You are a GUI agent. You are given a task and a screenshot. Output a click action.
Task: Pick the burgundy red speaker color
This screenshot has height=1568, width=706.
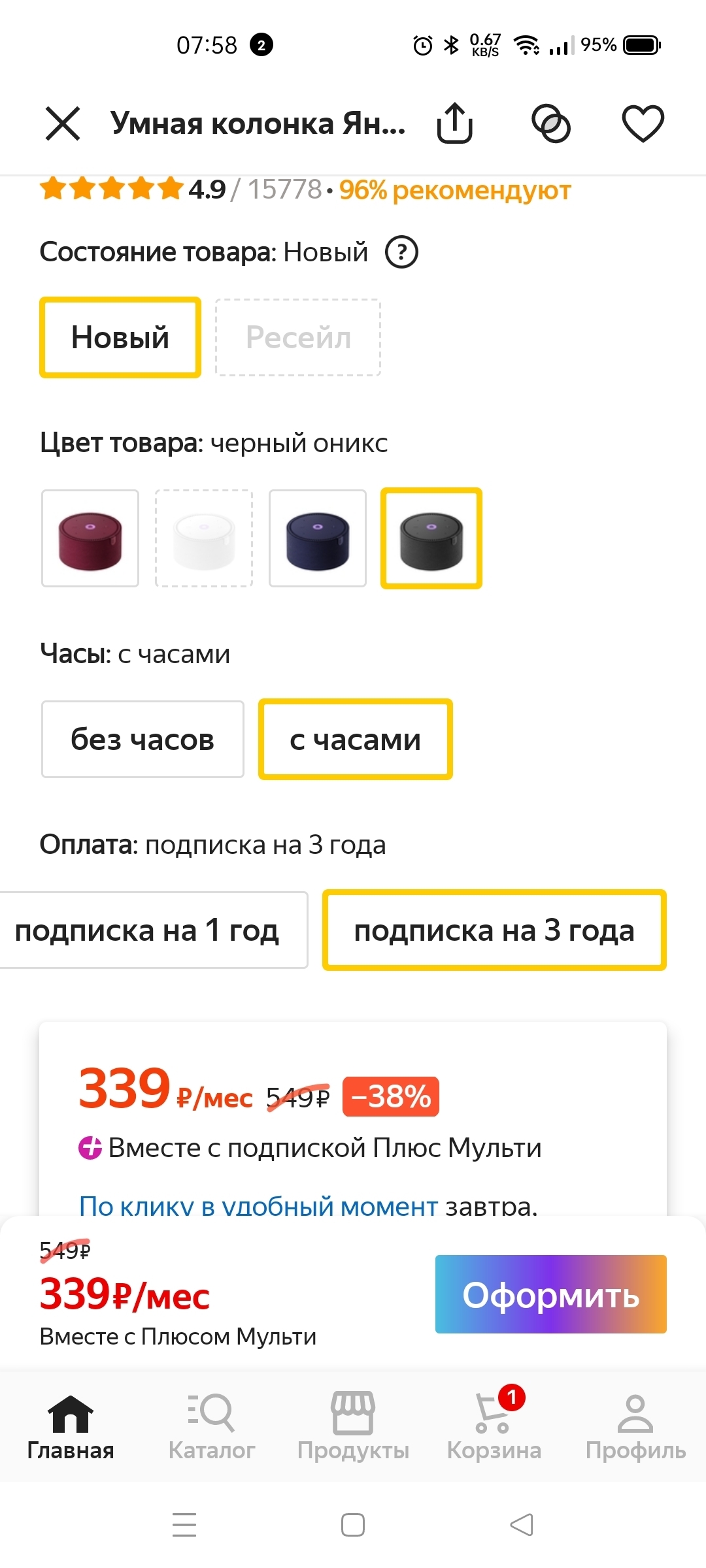[x=90, y=538]
